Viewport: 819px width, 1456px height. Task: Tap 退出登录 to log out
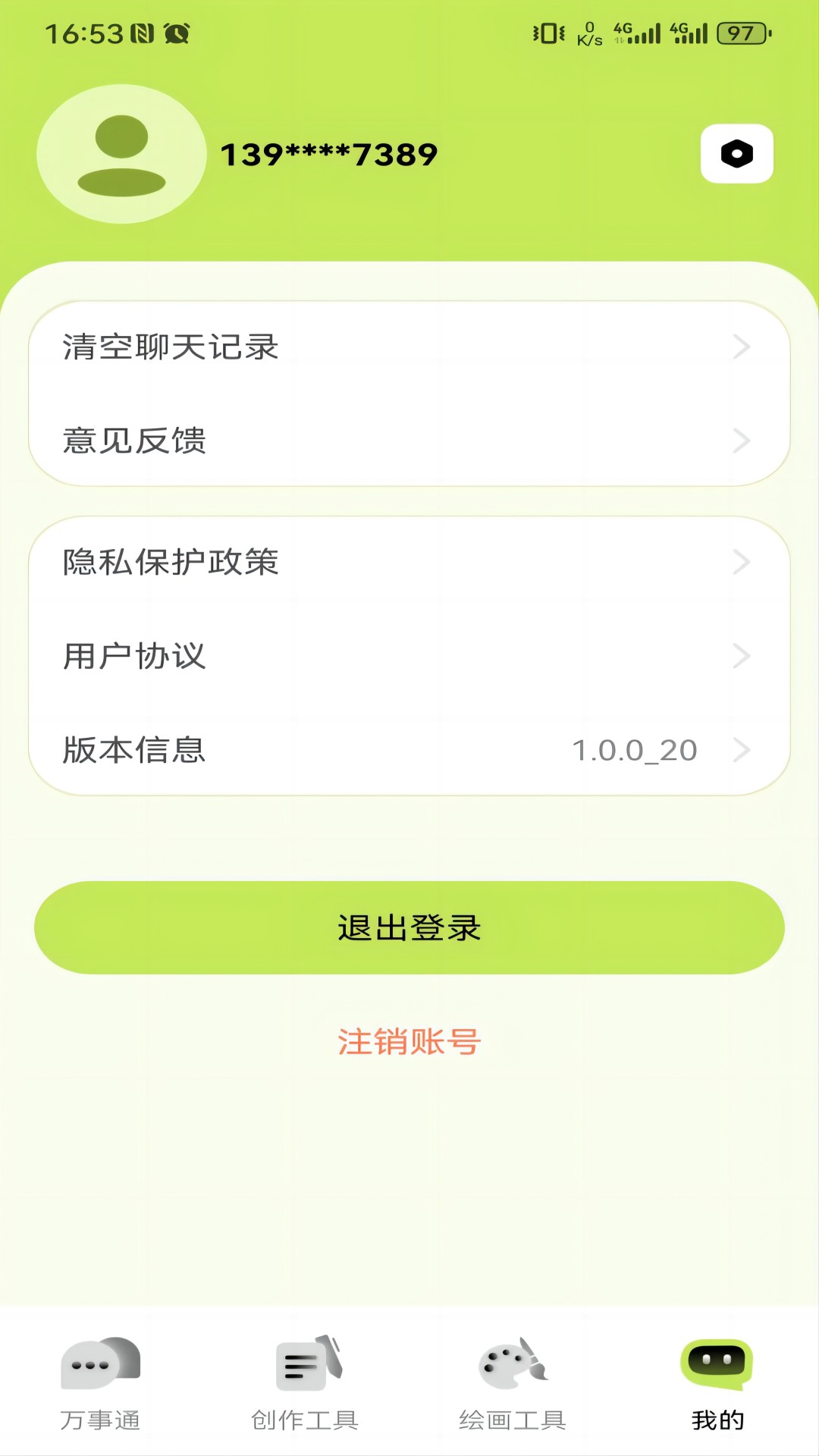click(409, 927)
